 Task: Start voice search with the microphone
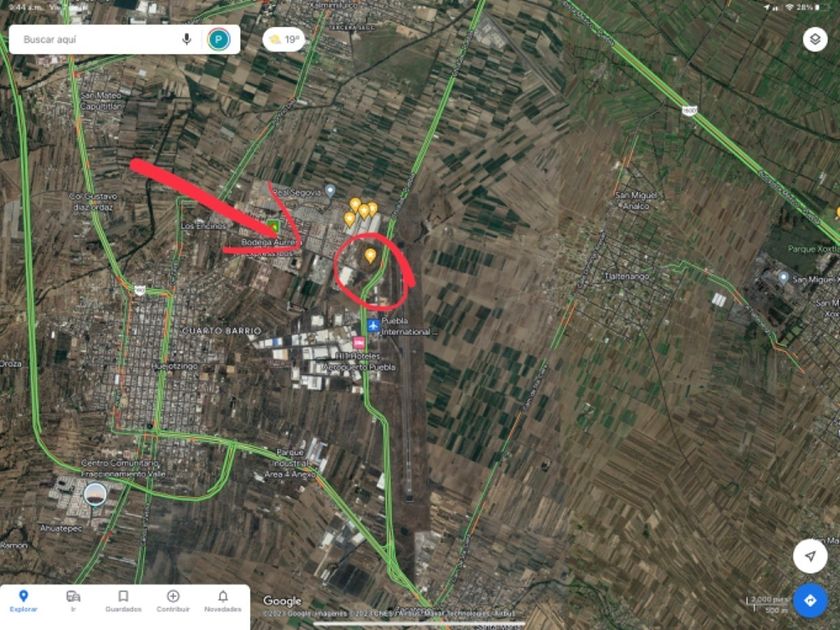[x=186, y=39]
